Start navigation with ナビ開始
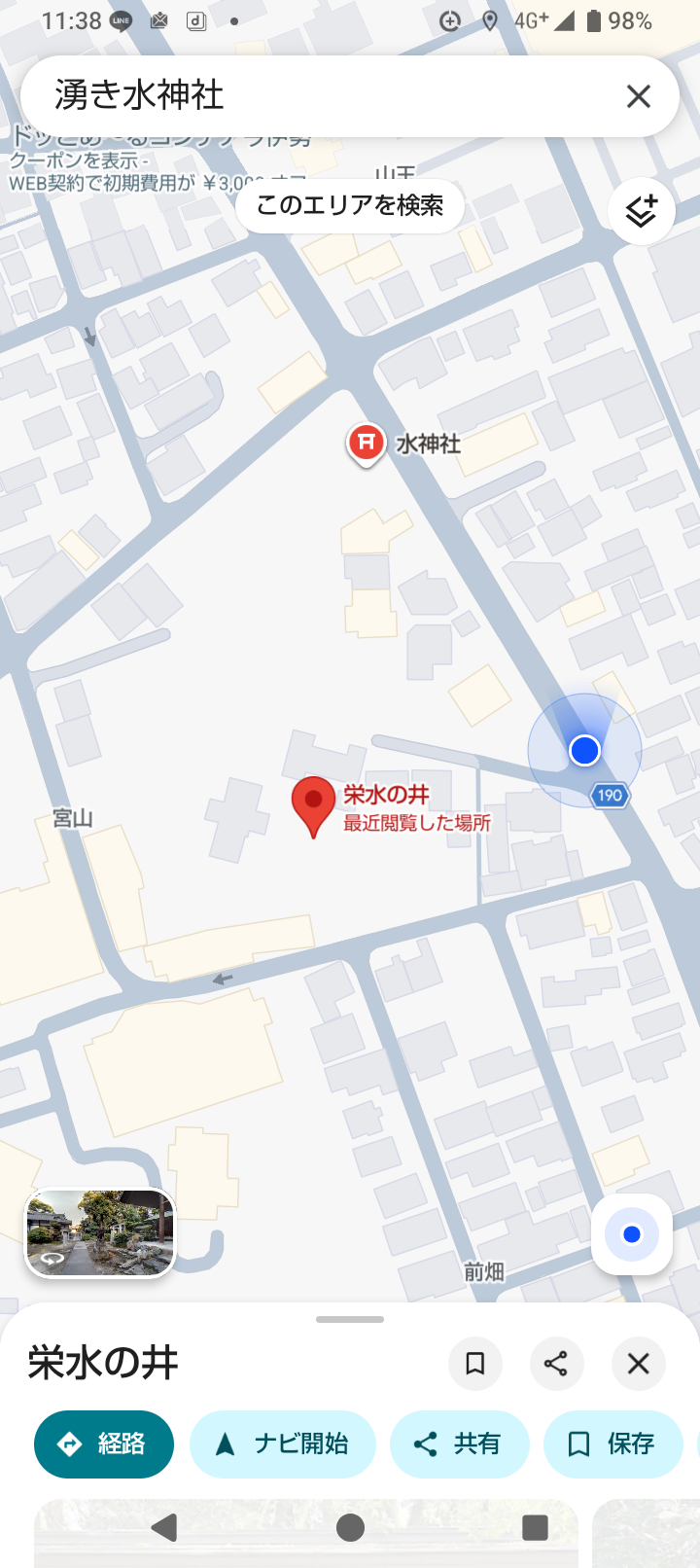This screenshot has height=1568, width=700. pos(283,1444)
